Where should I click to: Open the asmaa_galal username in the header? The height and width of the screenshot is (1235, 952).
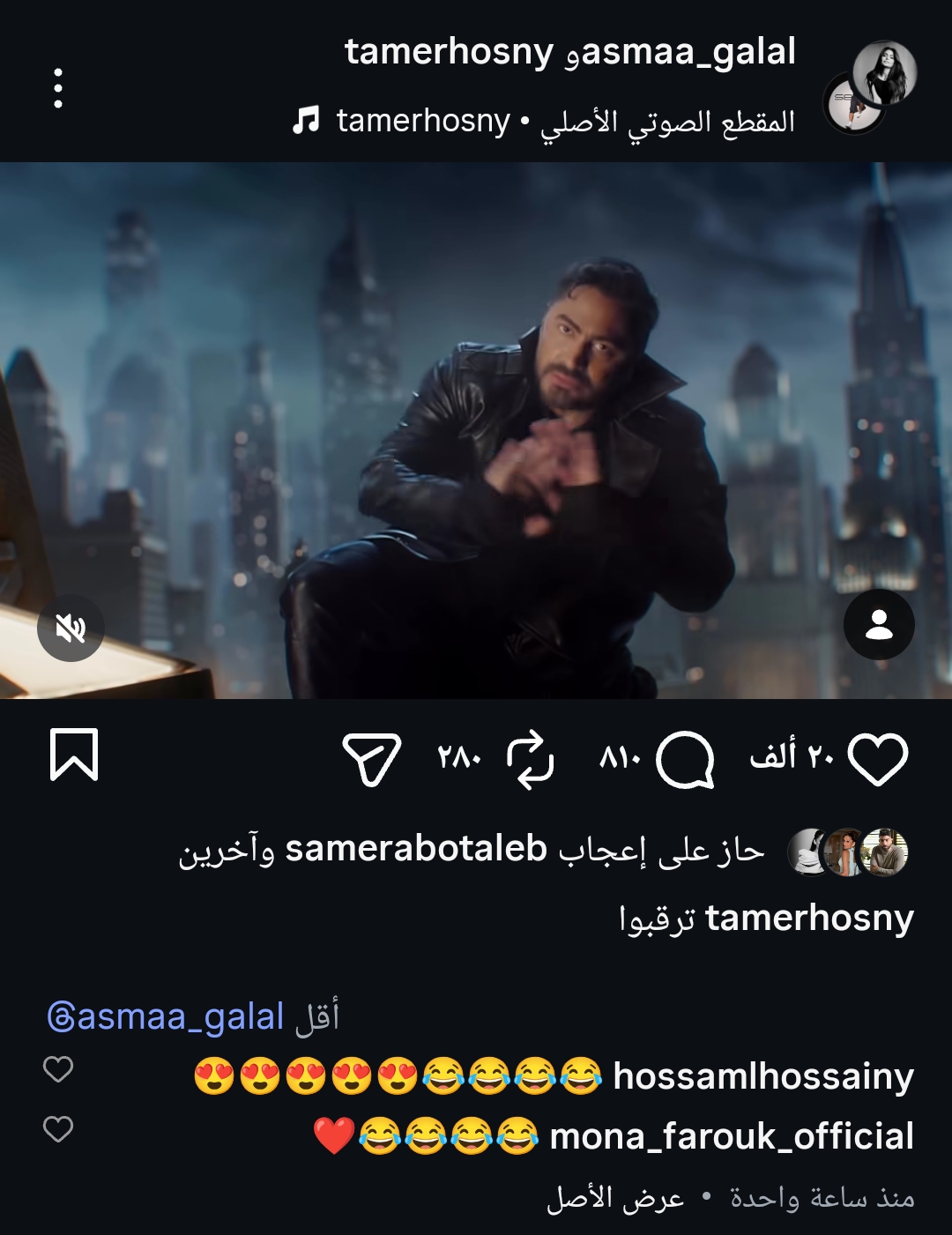click(x=688, y=51)
